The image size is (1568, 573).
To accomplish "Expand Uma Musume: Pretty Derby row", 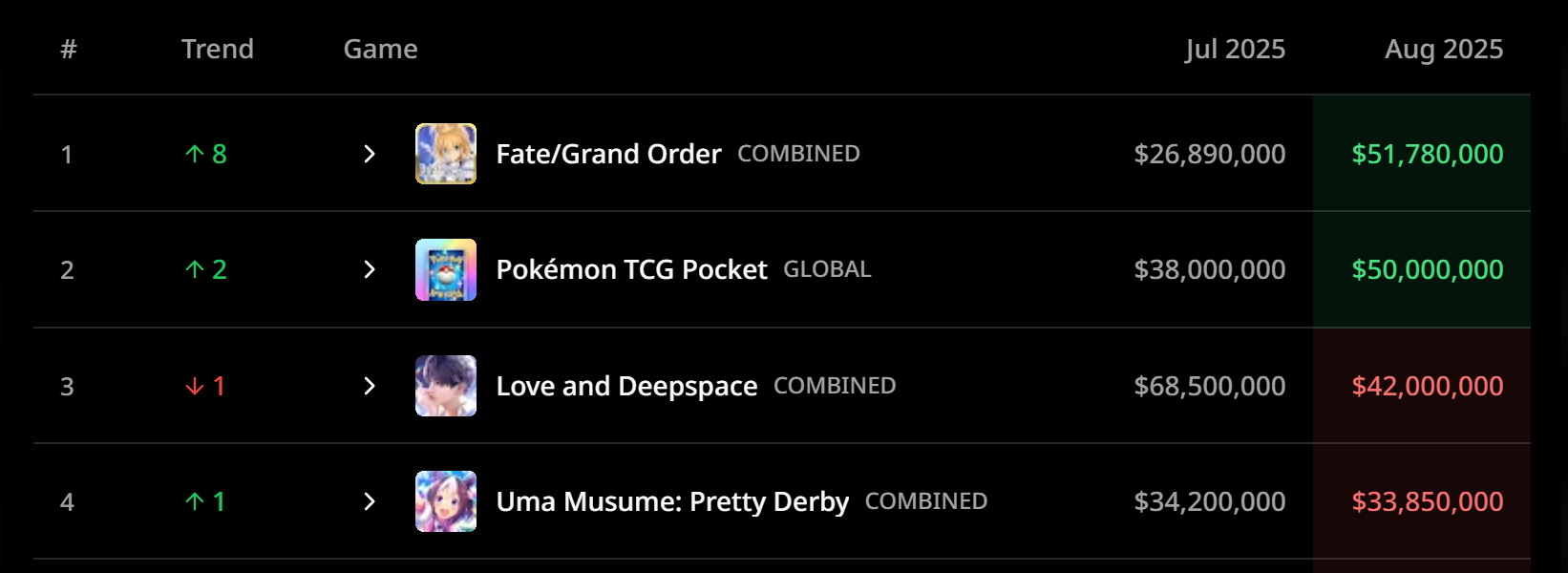I will point(370,501).
